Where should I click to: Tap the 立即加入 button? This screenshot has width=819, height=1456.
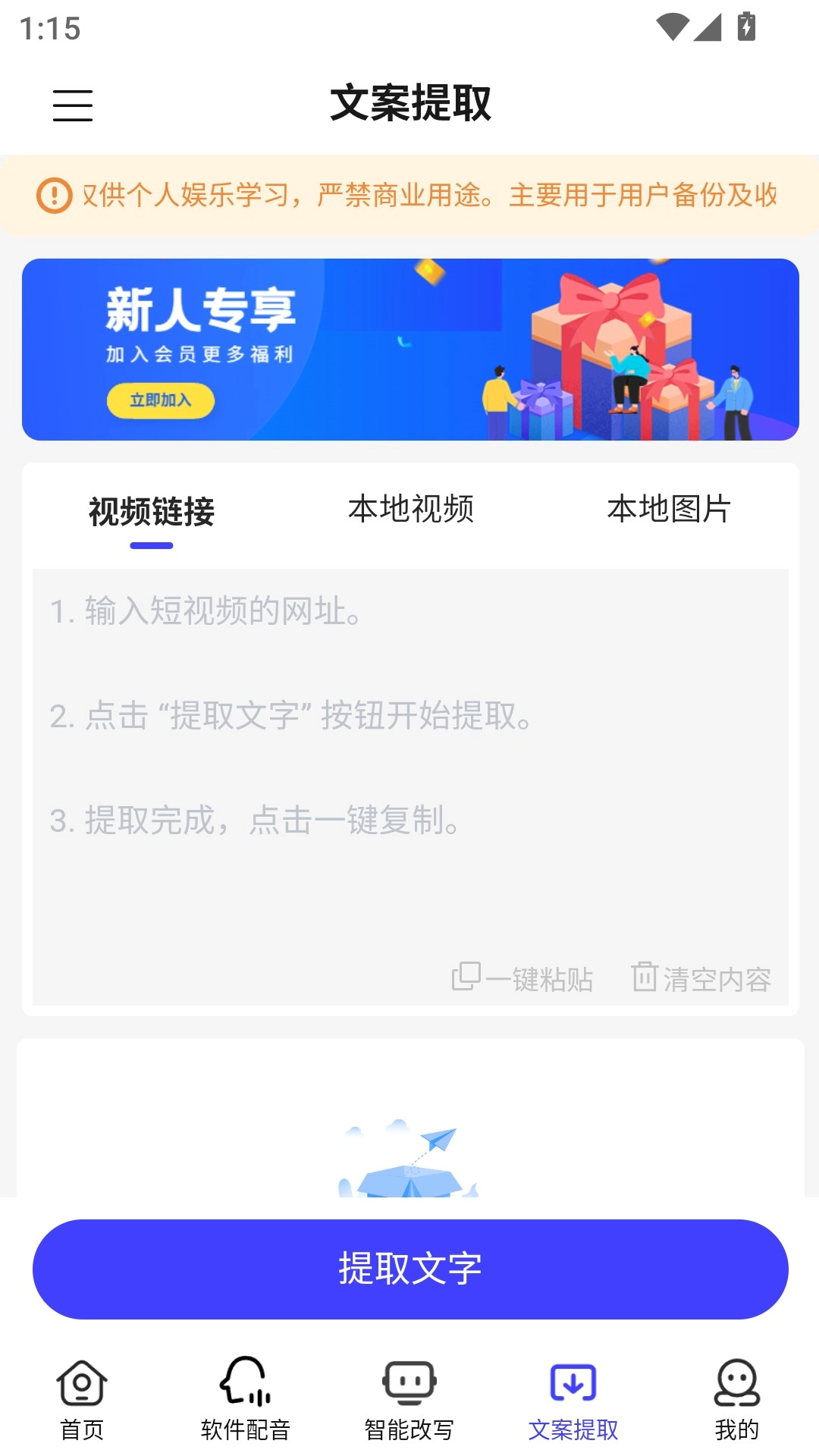coord(160,400)
